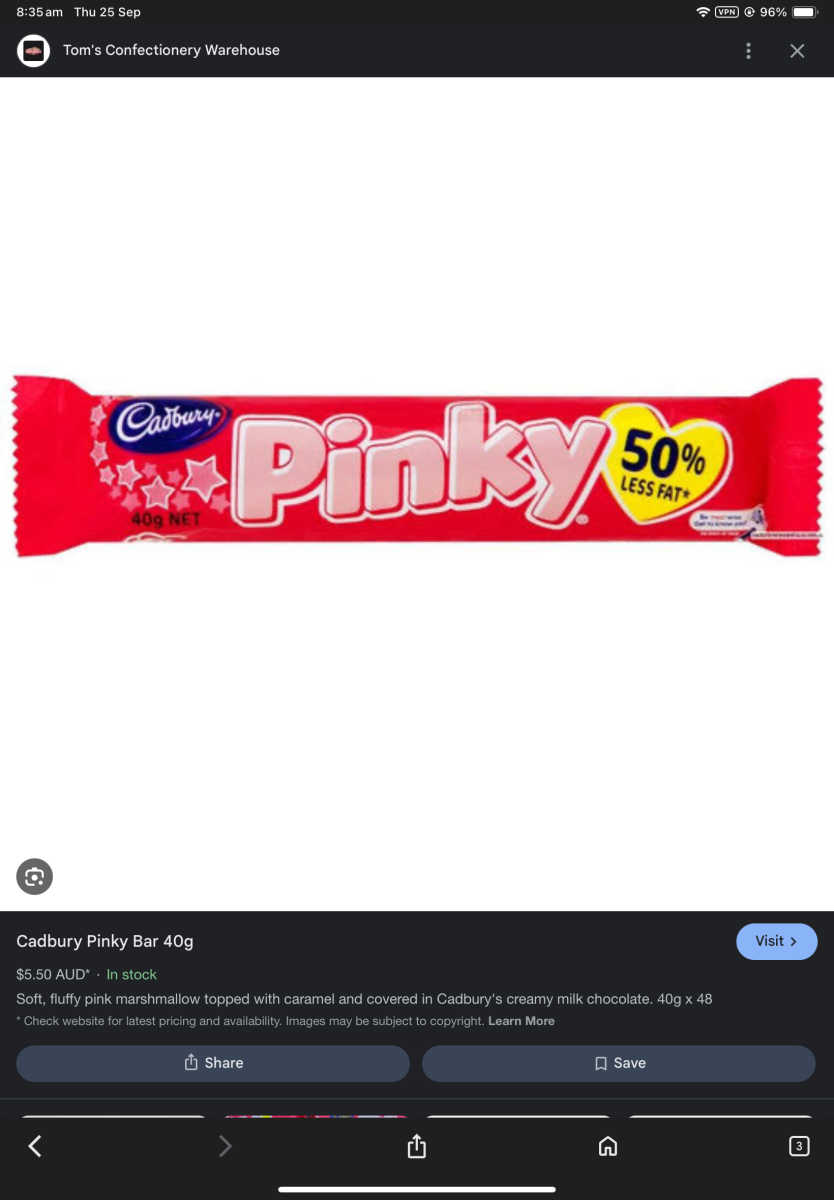This screenshot has height=1200, width=834.
Task: Open the Learn More link
Action: tap(521, 1021)
